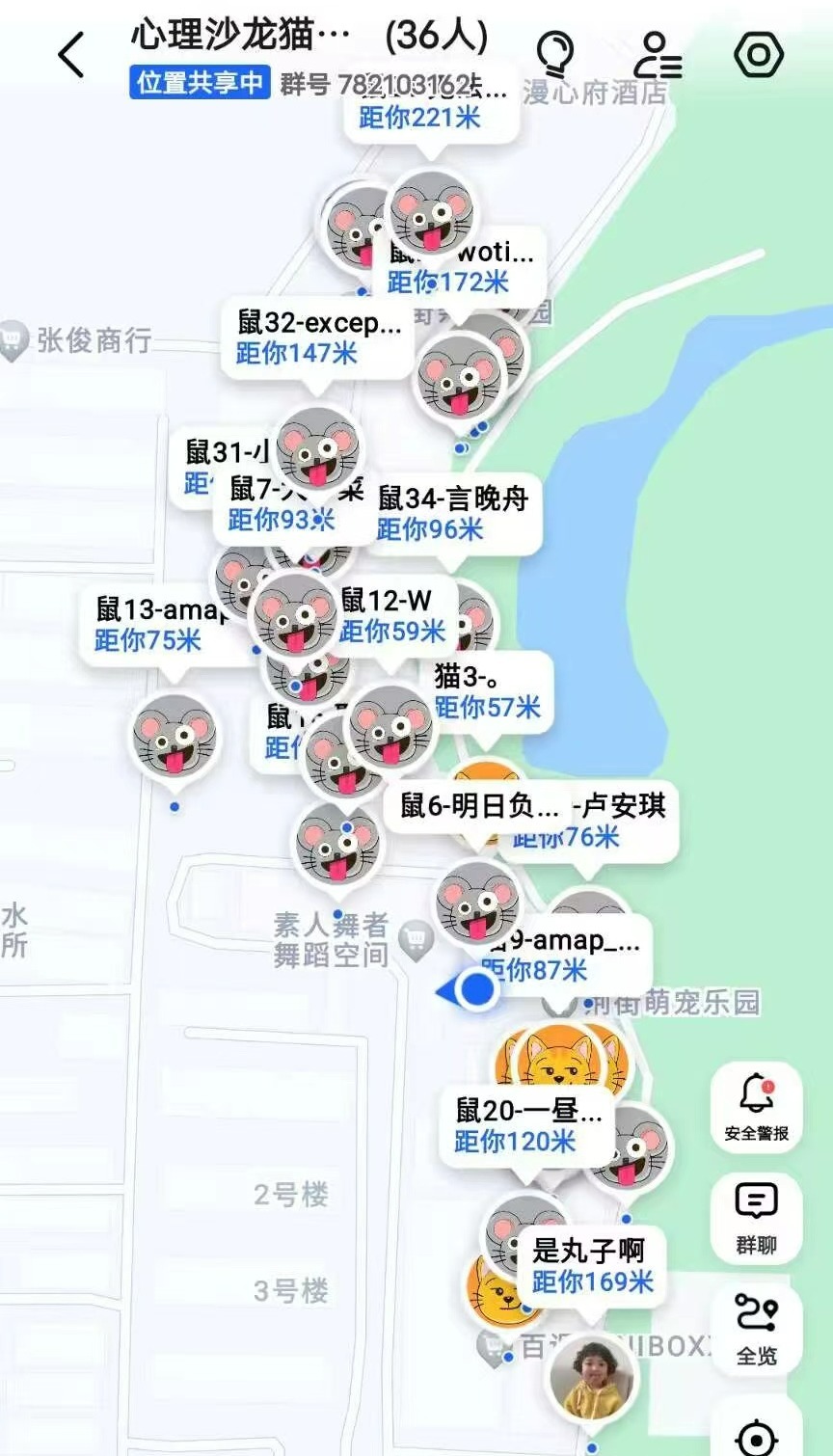Image resolution: width=833 pixels, height=1456 pixels.
Task: Go back using the top-left arrow
Action: [x=72, y=54]
